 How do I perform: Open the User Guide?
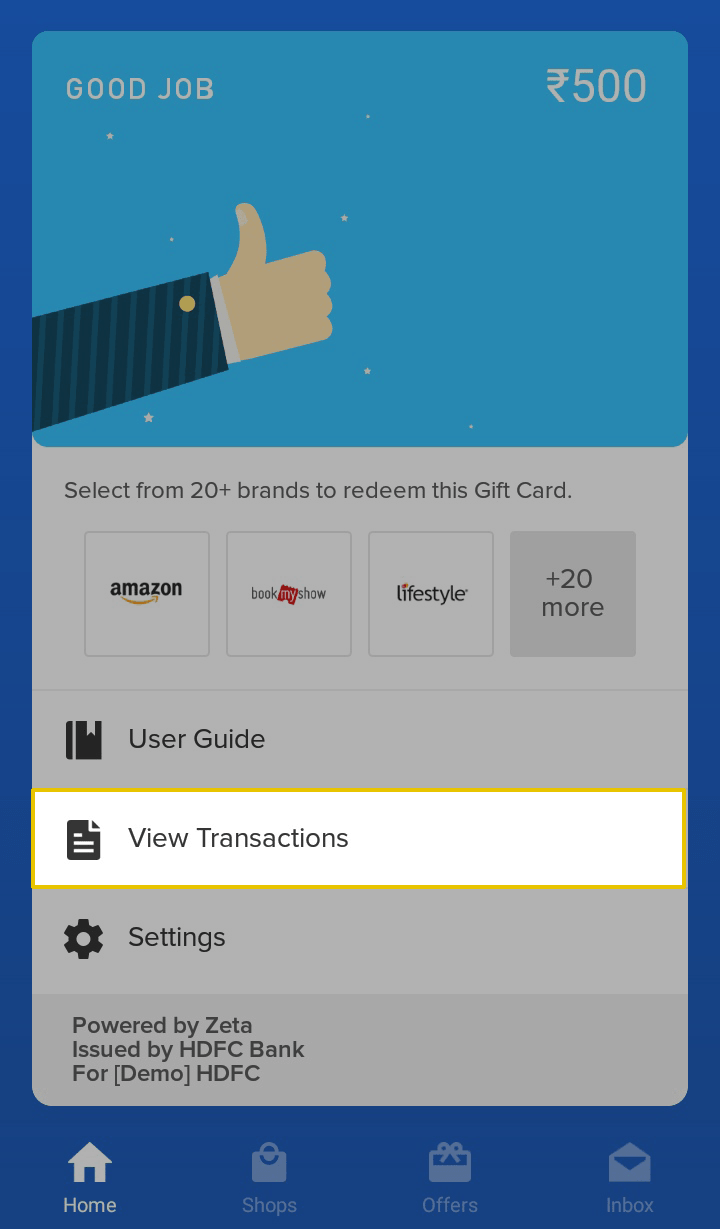(x=359, y=739)
